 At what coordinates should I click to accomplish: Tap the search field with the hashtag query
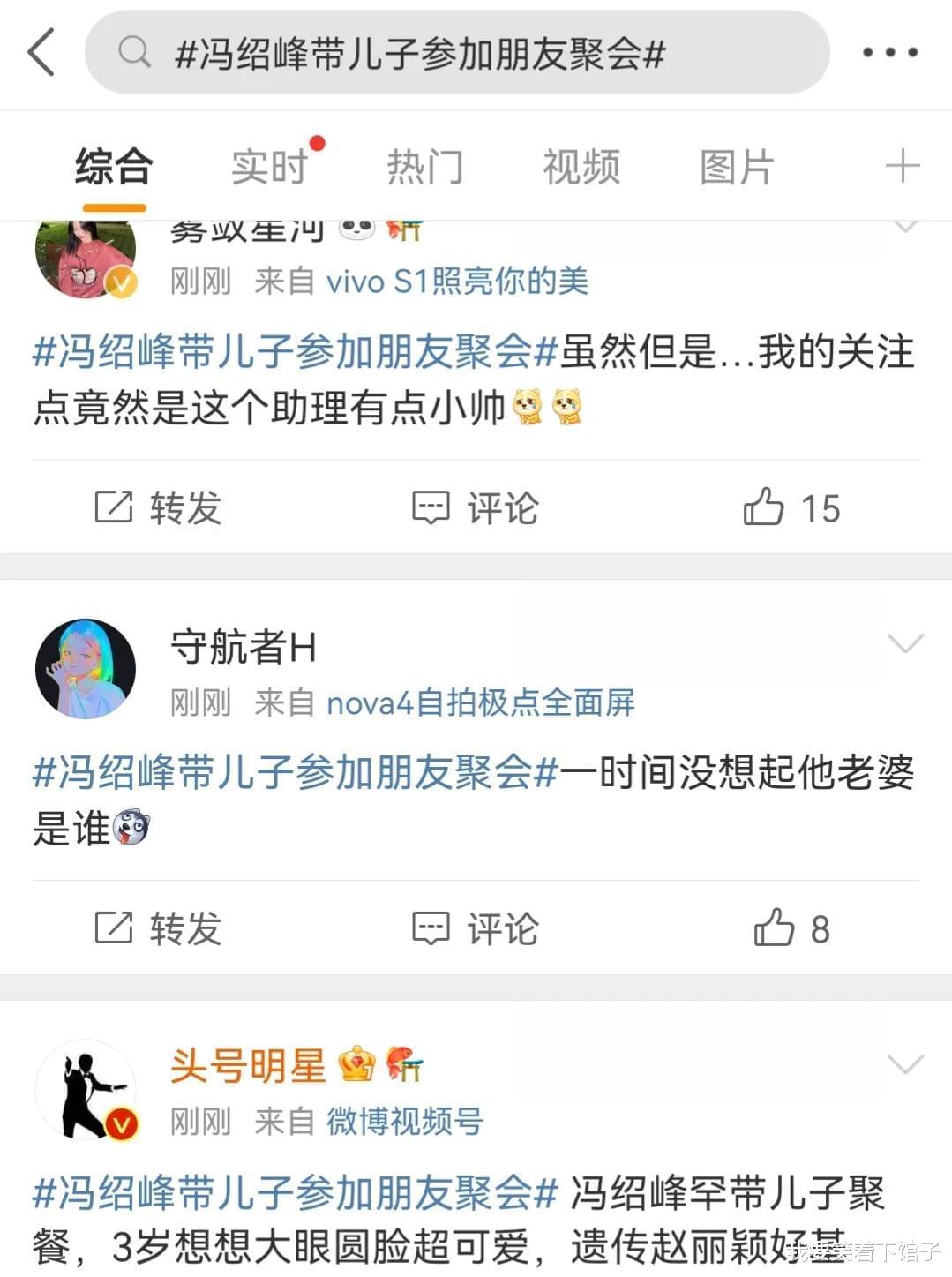pyautogui.click(x=457, y=53)
